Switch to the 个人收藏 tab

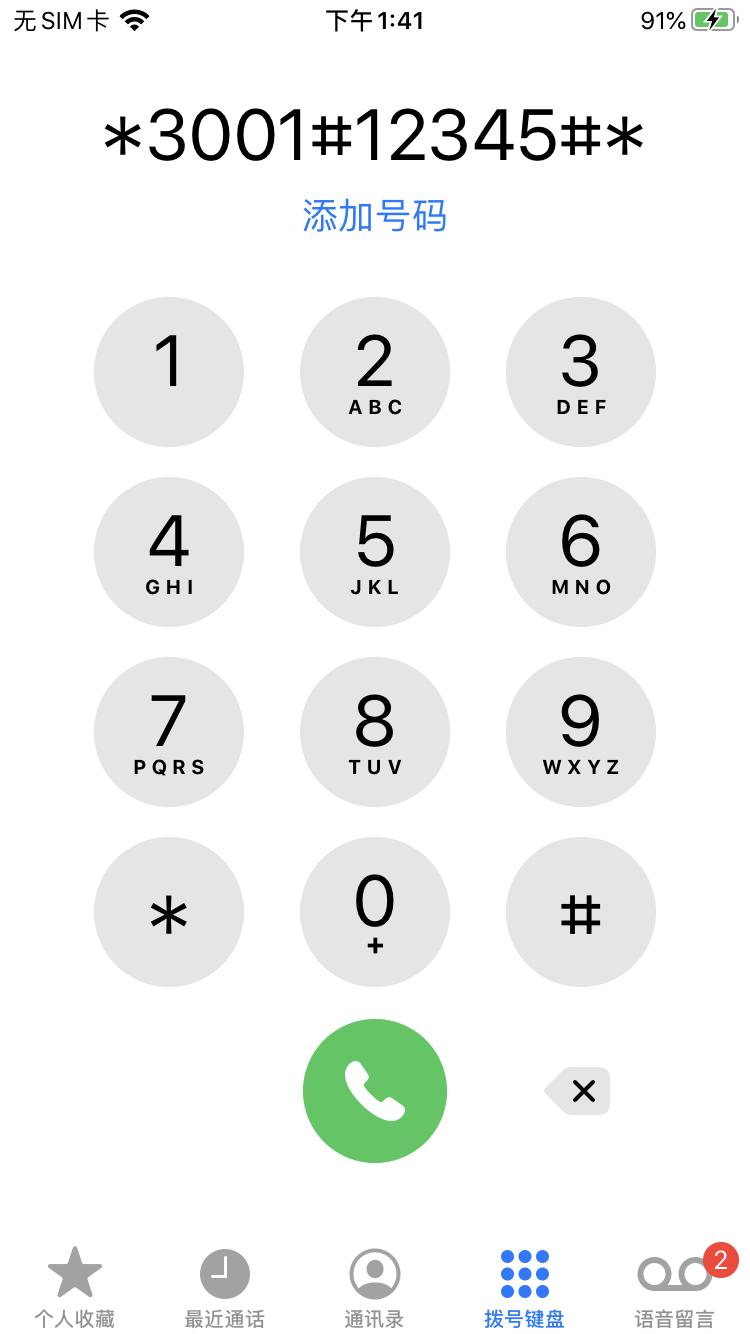tap(75, 1288)
